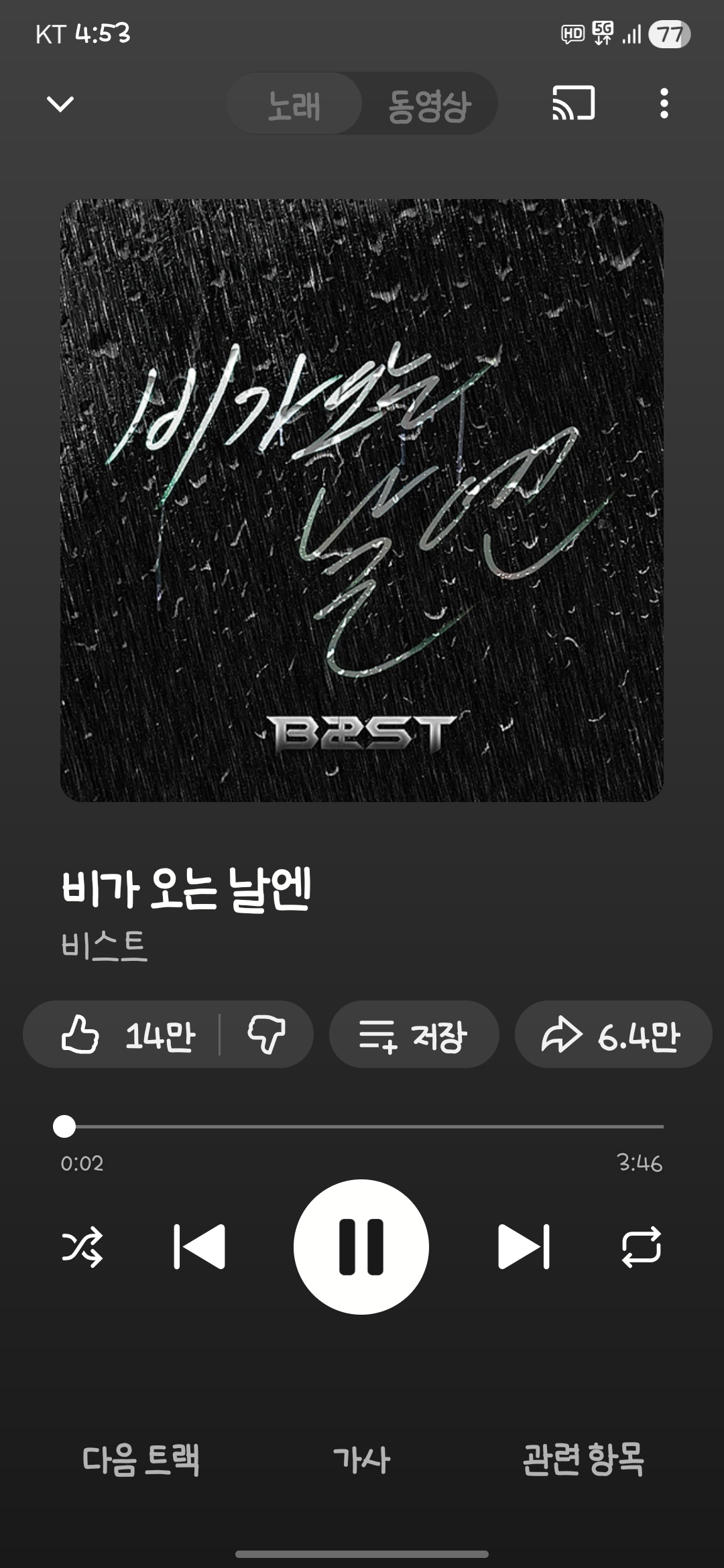Tap the playback progress bar
Image resolution: width=724 pixels, height=1568 pixels.
pyautogui.click(x=362, y=1127)
